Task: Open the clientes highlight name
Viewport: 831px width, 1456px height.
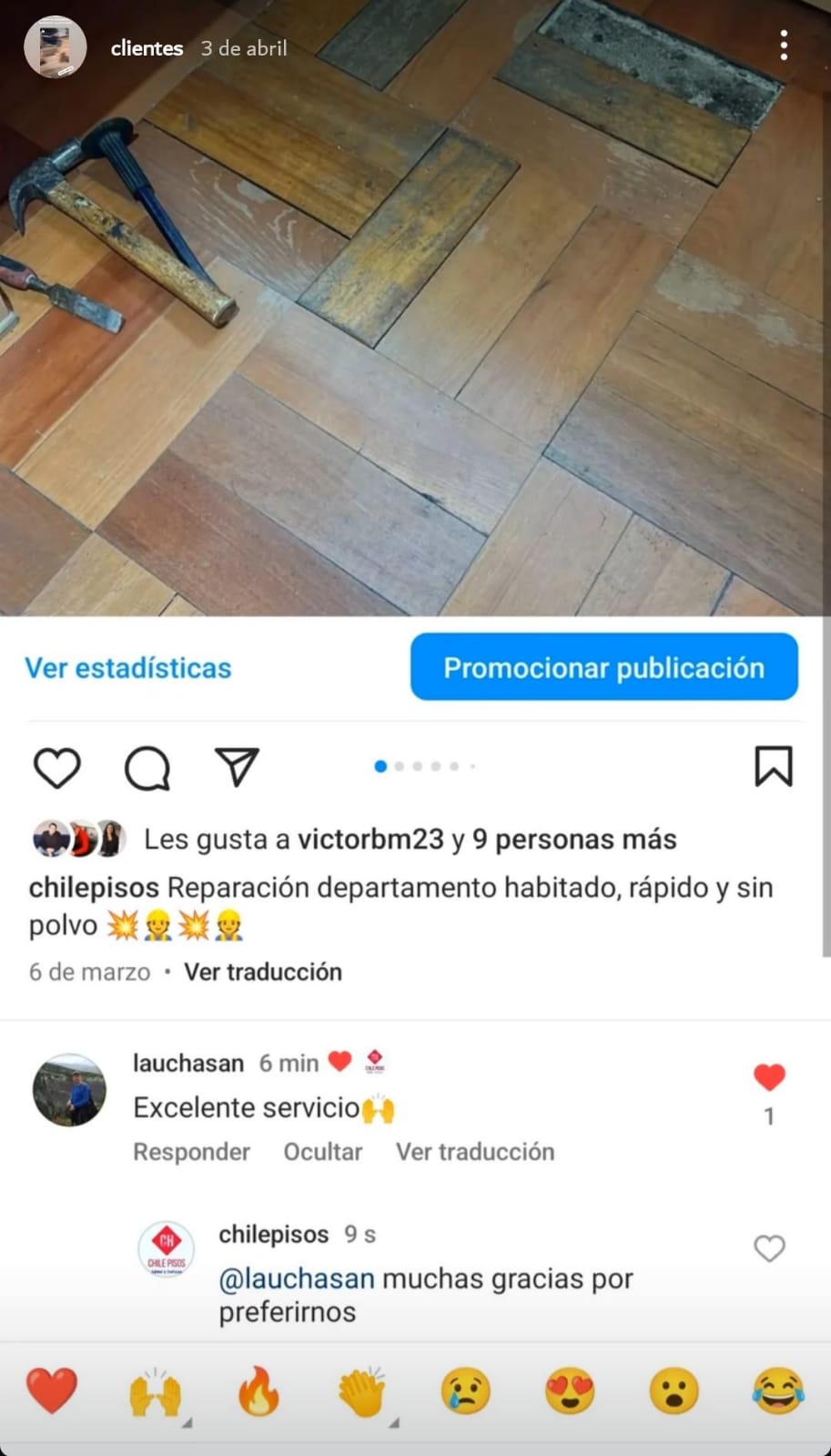Action: pos(147,48)
